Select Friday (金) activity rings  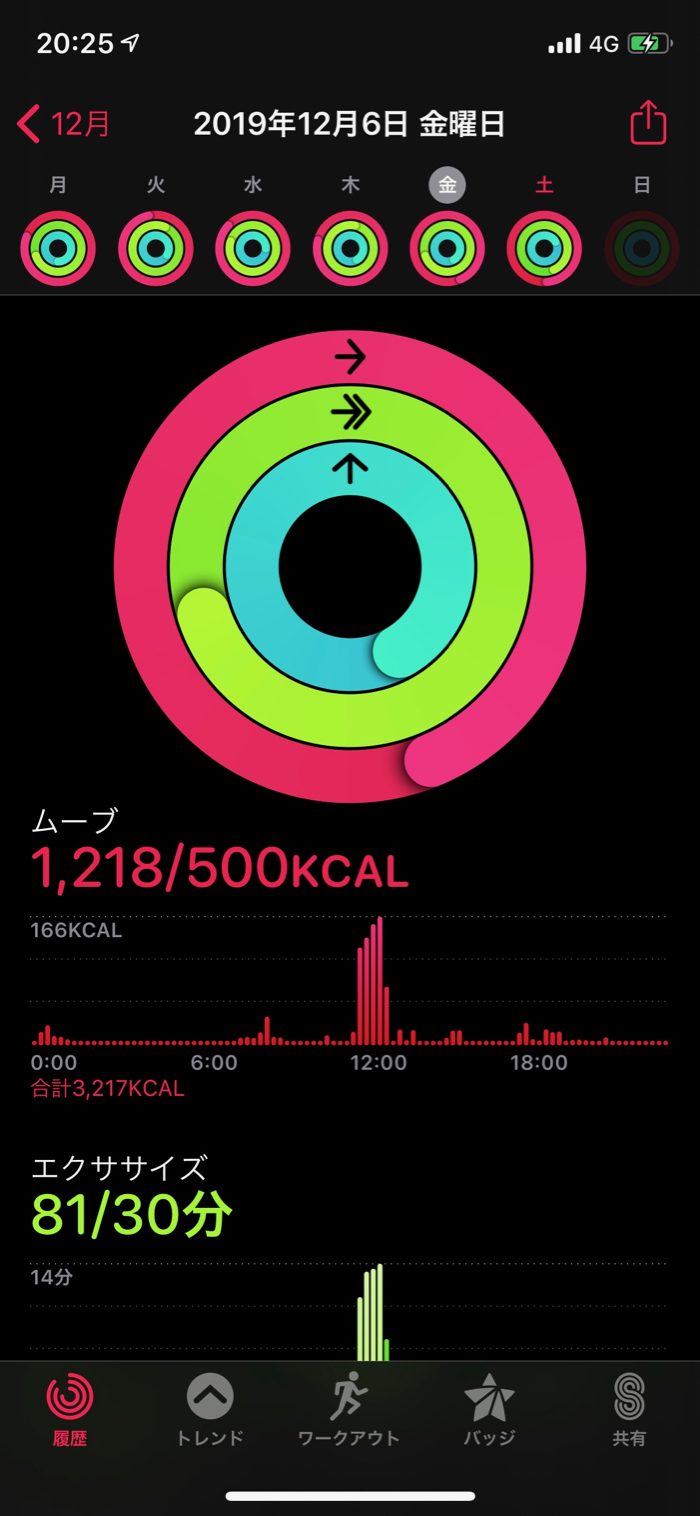pyautogui.click(x=447, y=248)
